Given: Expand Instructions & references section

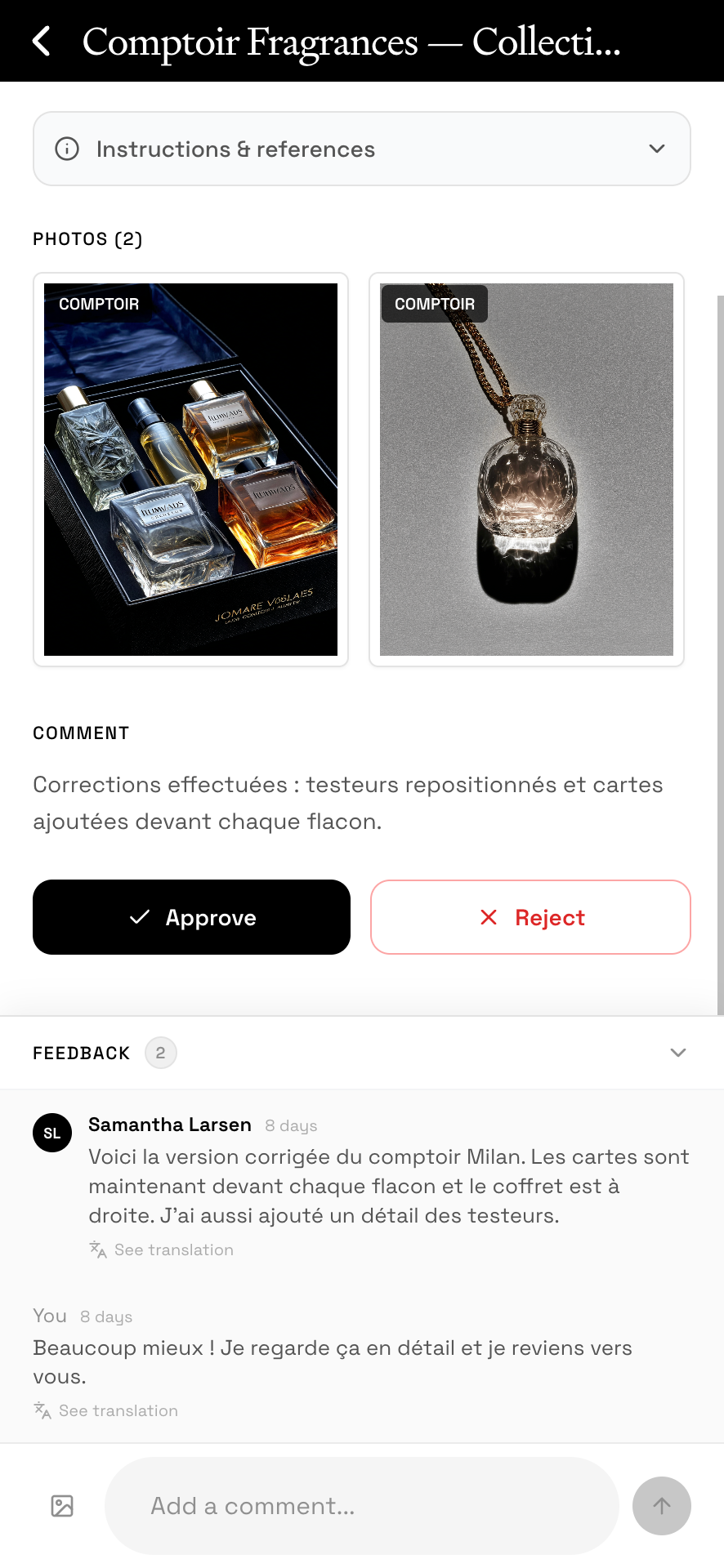Looking at the screenshot, I should (x=362, y=149).
